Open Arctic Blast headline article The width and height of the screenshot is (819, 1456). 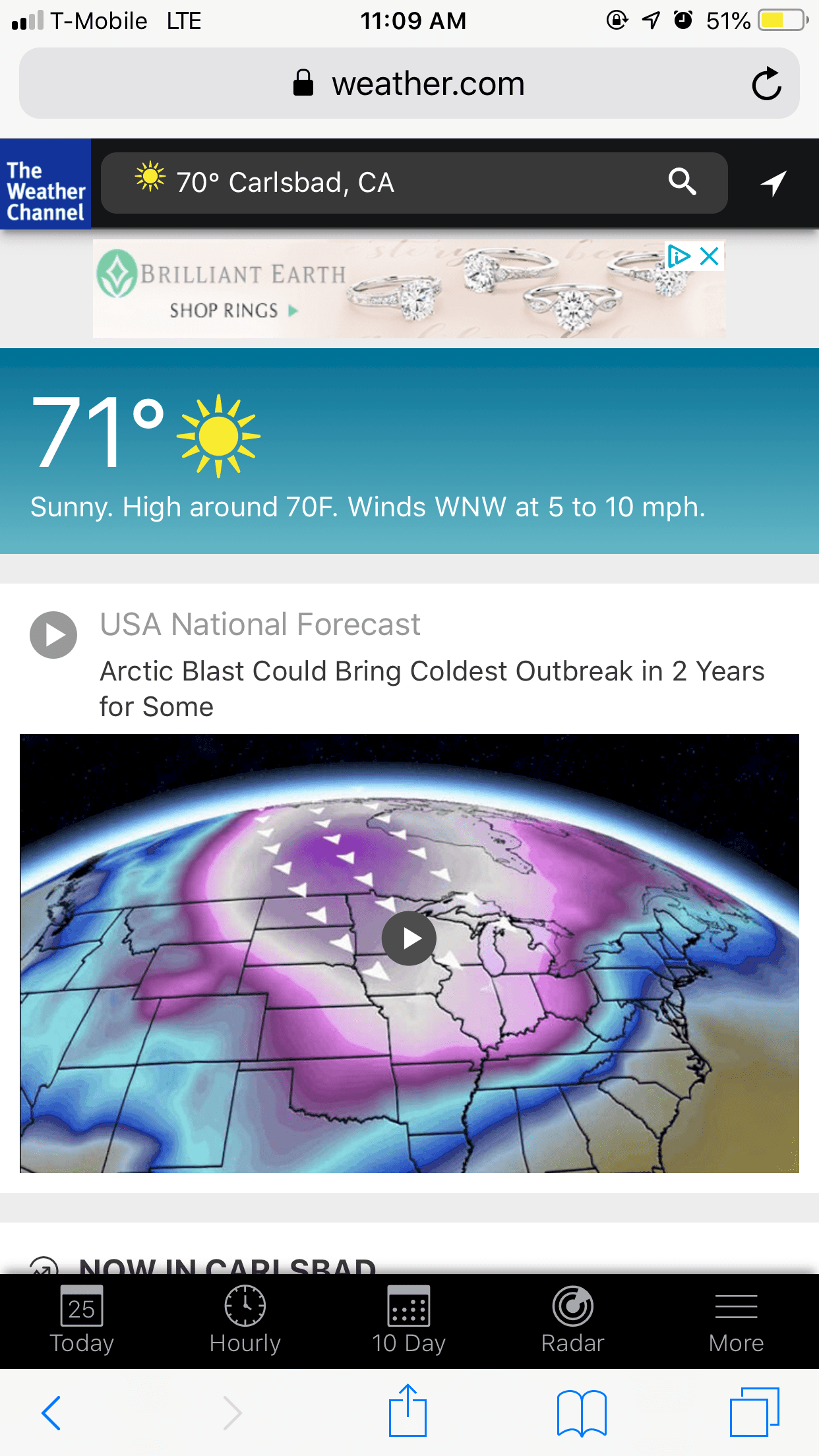click(x=432, y=688)
